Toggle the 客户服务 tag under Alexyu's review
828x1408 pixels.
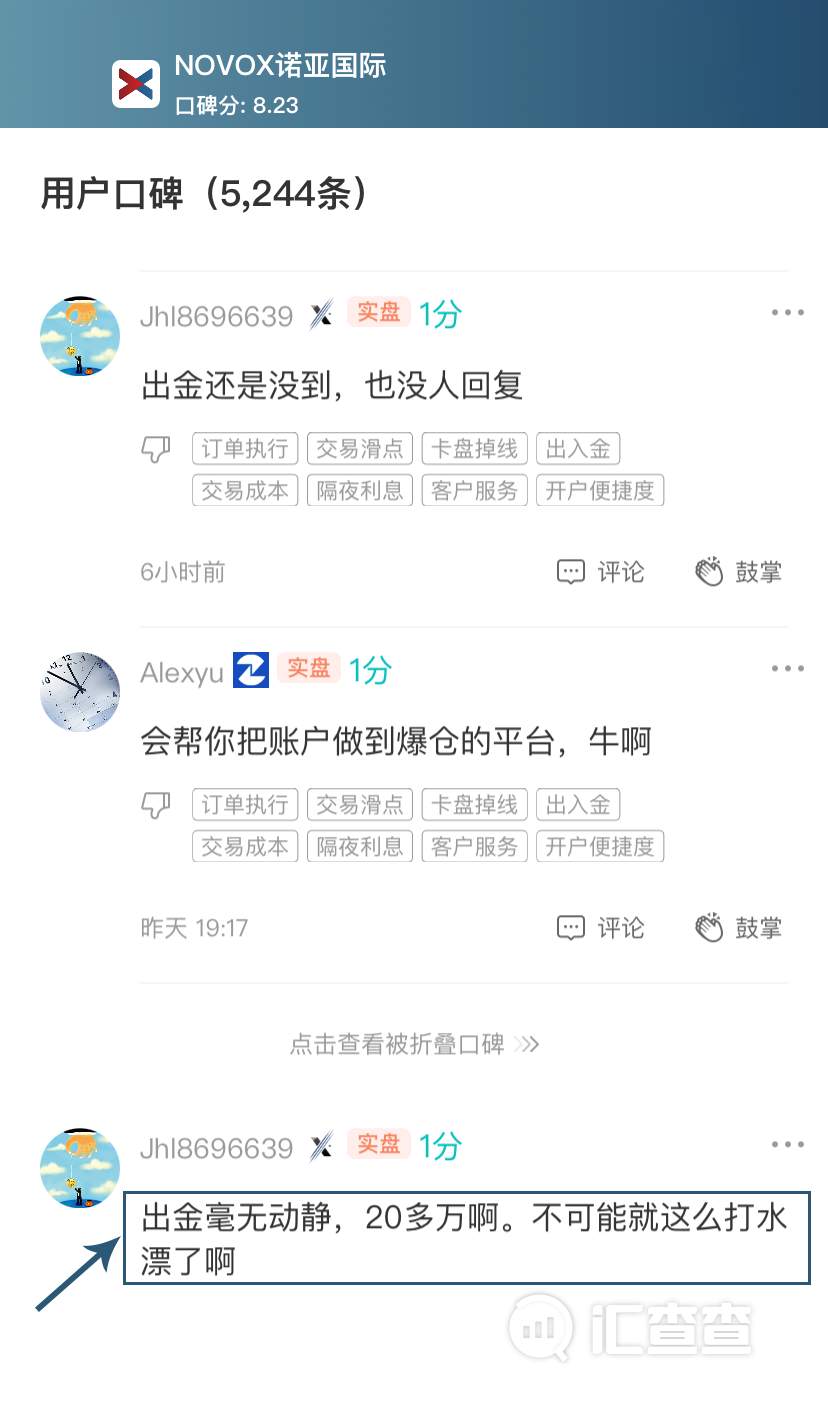(474, 846)
